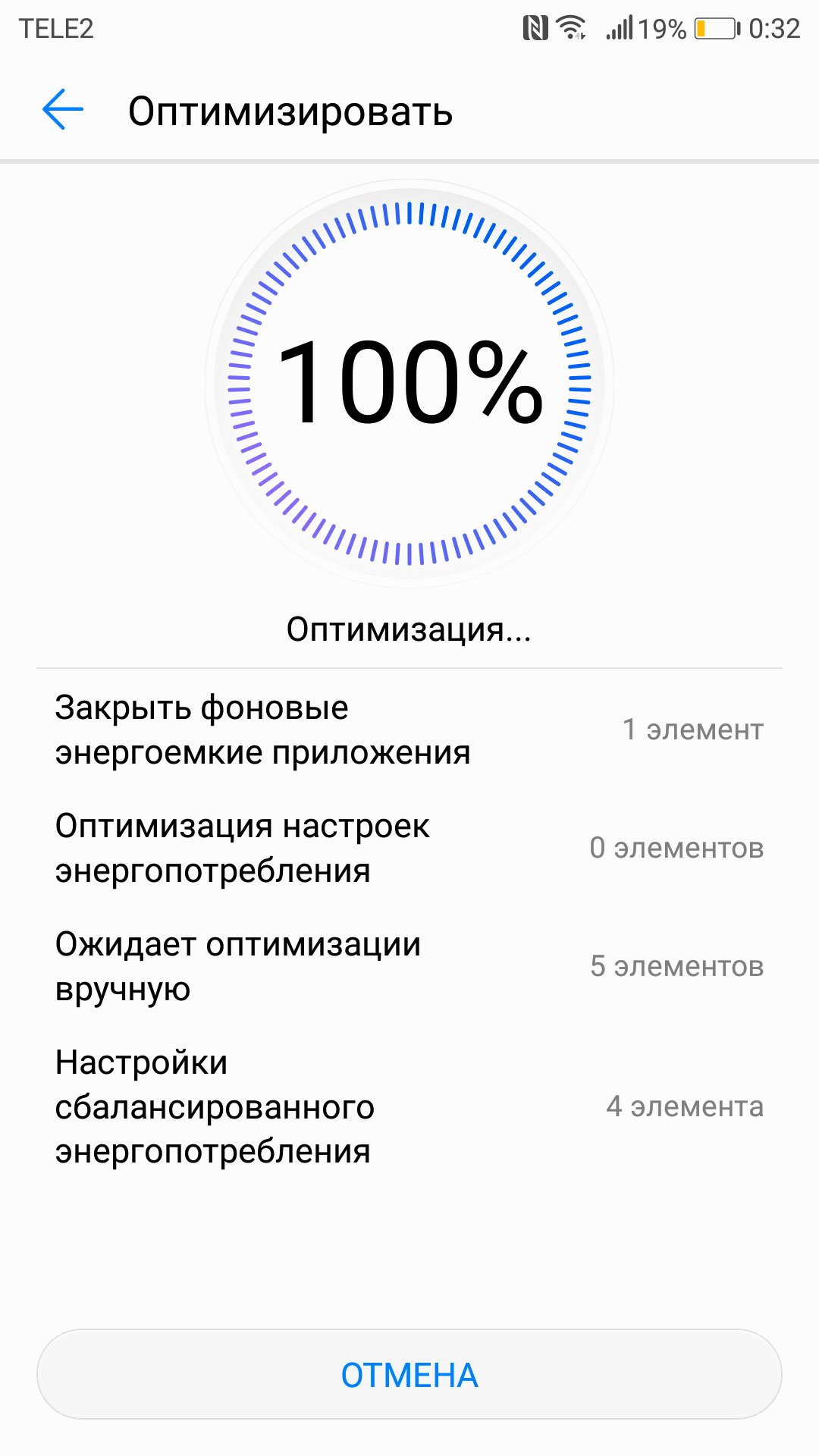
Task: Go back using the blue arrow
Action: 62,111
